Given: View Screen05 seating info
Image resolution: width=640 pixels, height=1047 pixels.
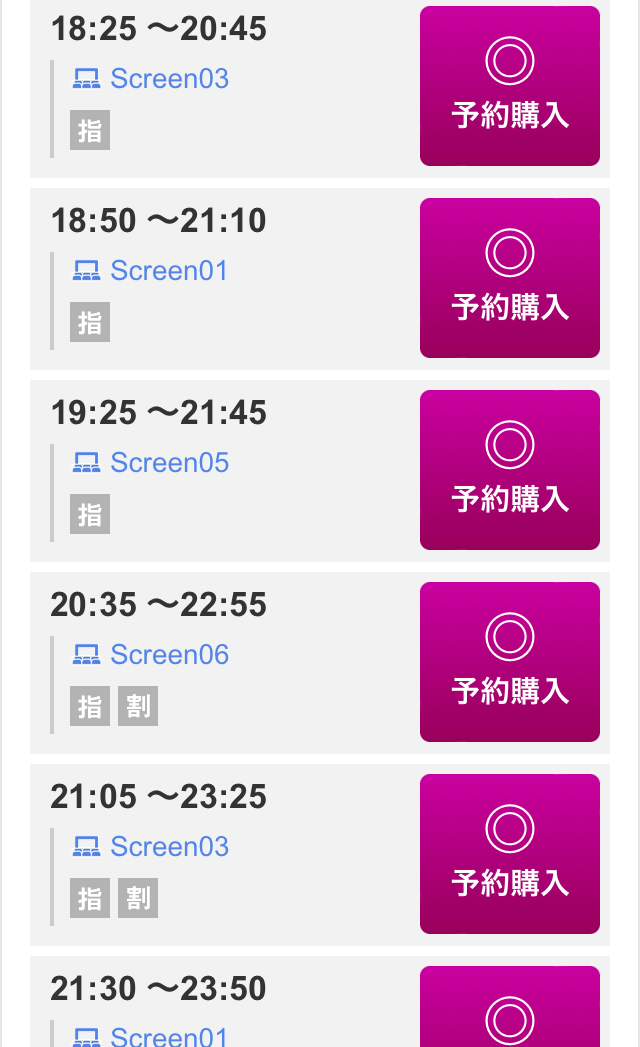Looking at the screenshot, I should coord(151,463).
